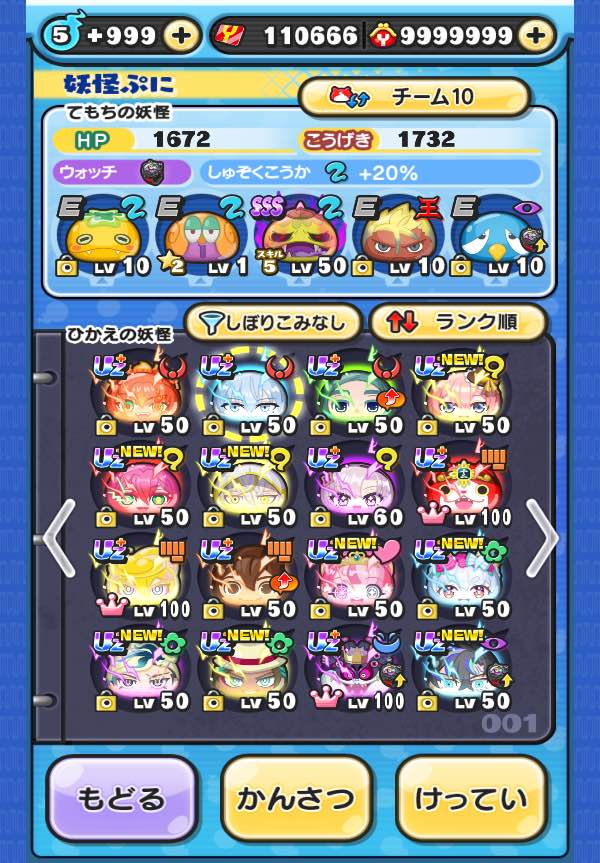The width and height of the screenshot is (600, 863).
Task: Tap the もどる back button
Action: 121,798
